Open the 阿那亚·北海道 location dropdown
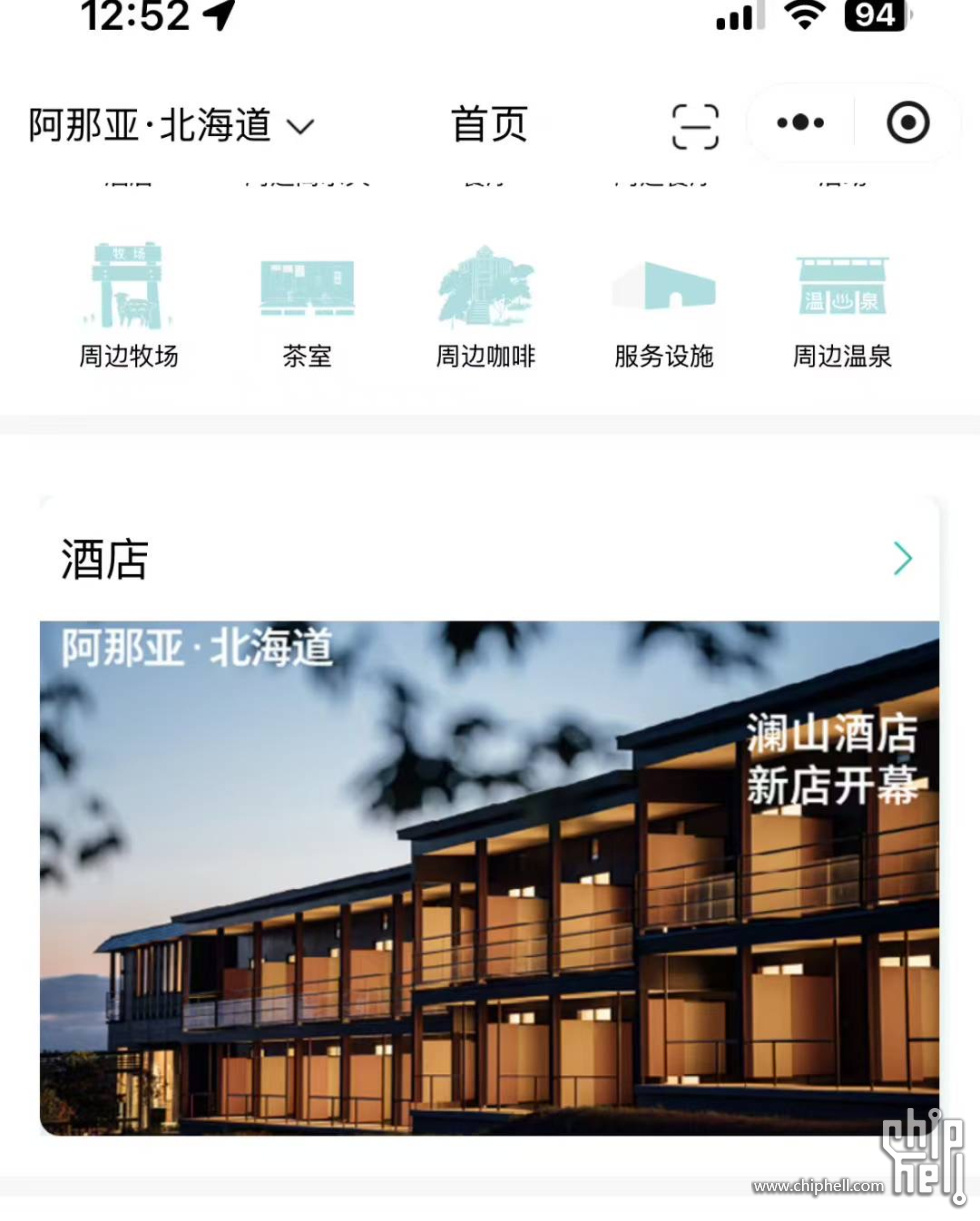This screenshot has height=1221, width=980. click(171, 126)
